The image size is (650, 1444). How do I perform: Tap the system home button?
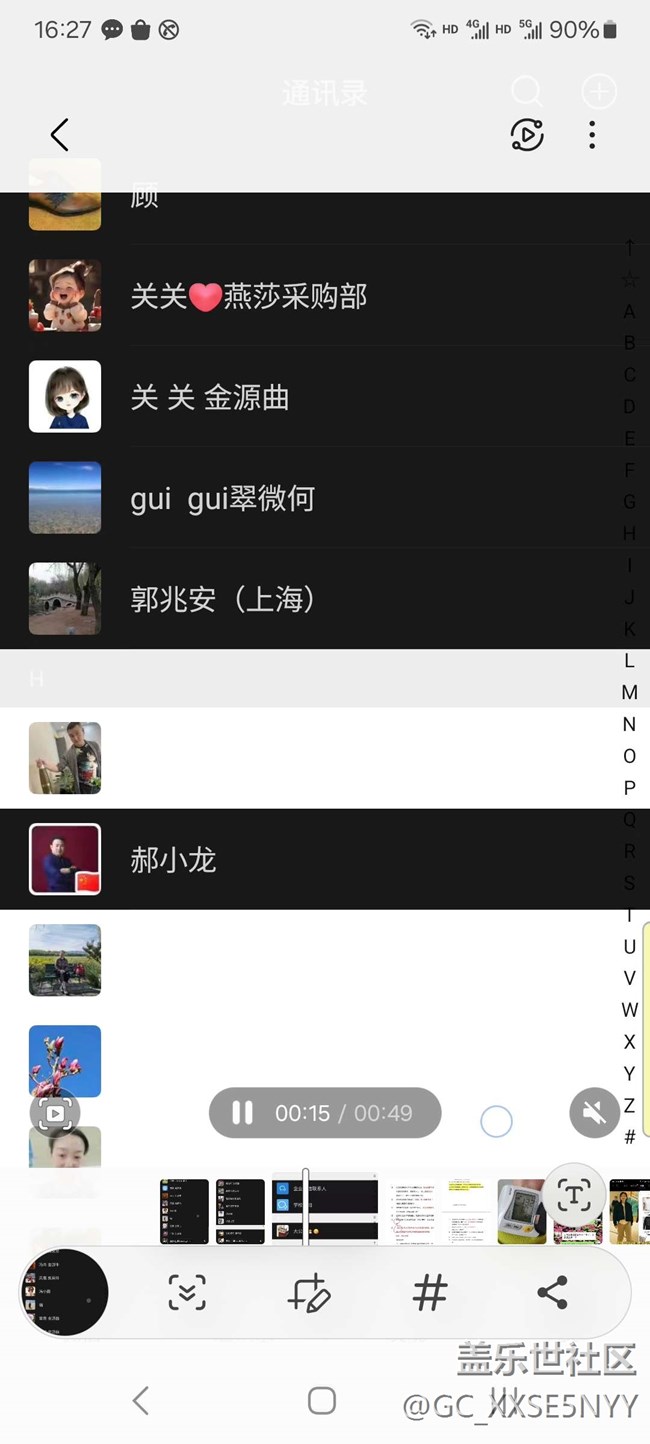point(322,1400)
